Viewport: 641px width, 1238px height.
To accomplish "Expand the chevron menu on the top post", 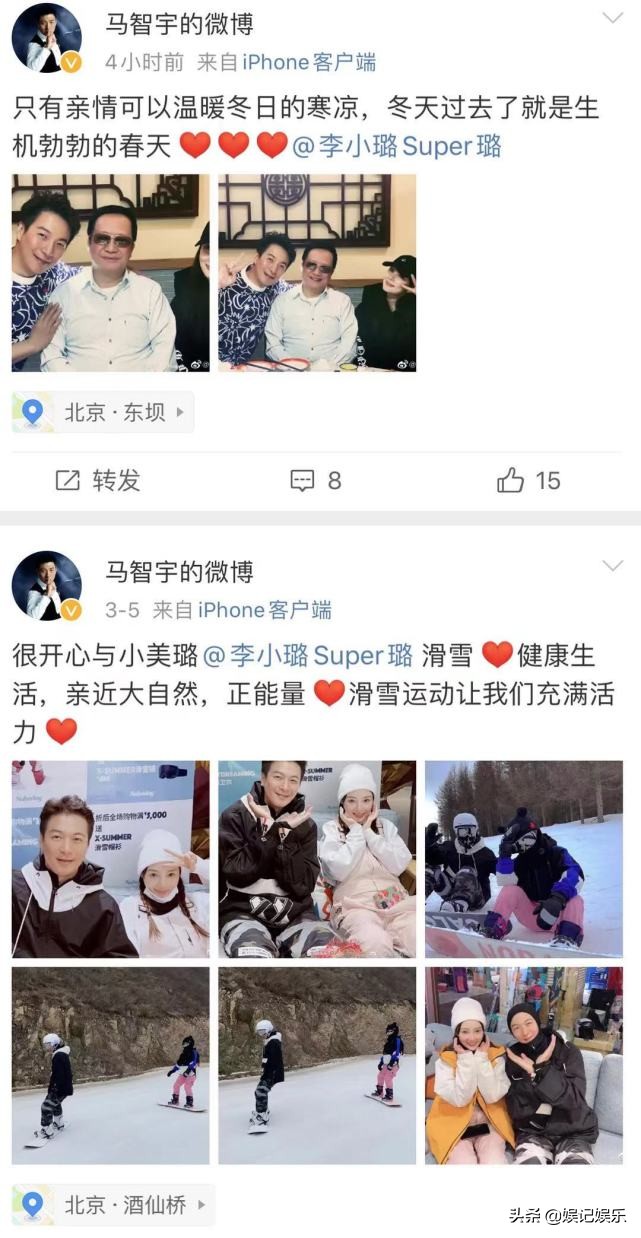I will click(612, 19).
